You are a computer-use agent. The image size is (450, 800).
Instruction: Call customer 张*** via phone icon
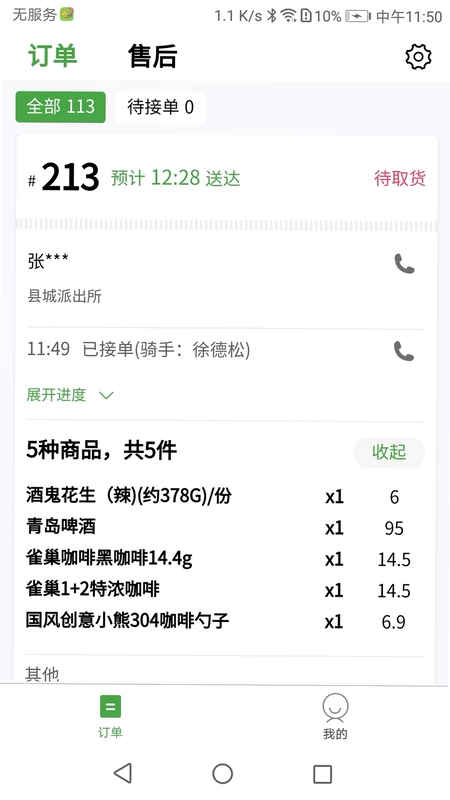pos(404,264)
